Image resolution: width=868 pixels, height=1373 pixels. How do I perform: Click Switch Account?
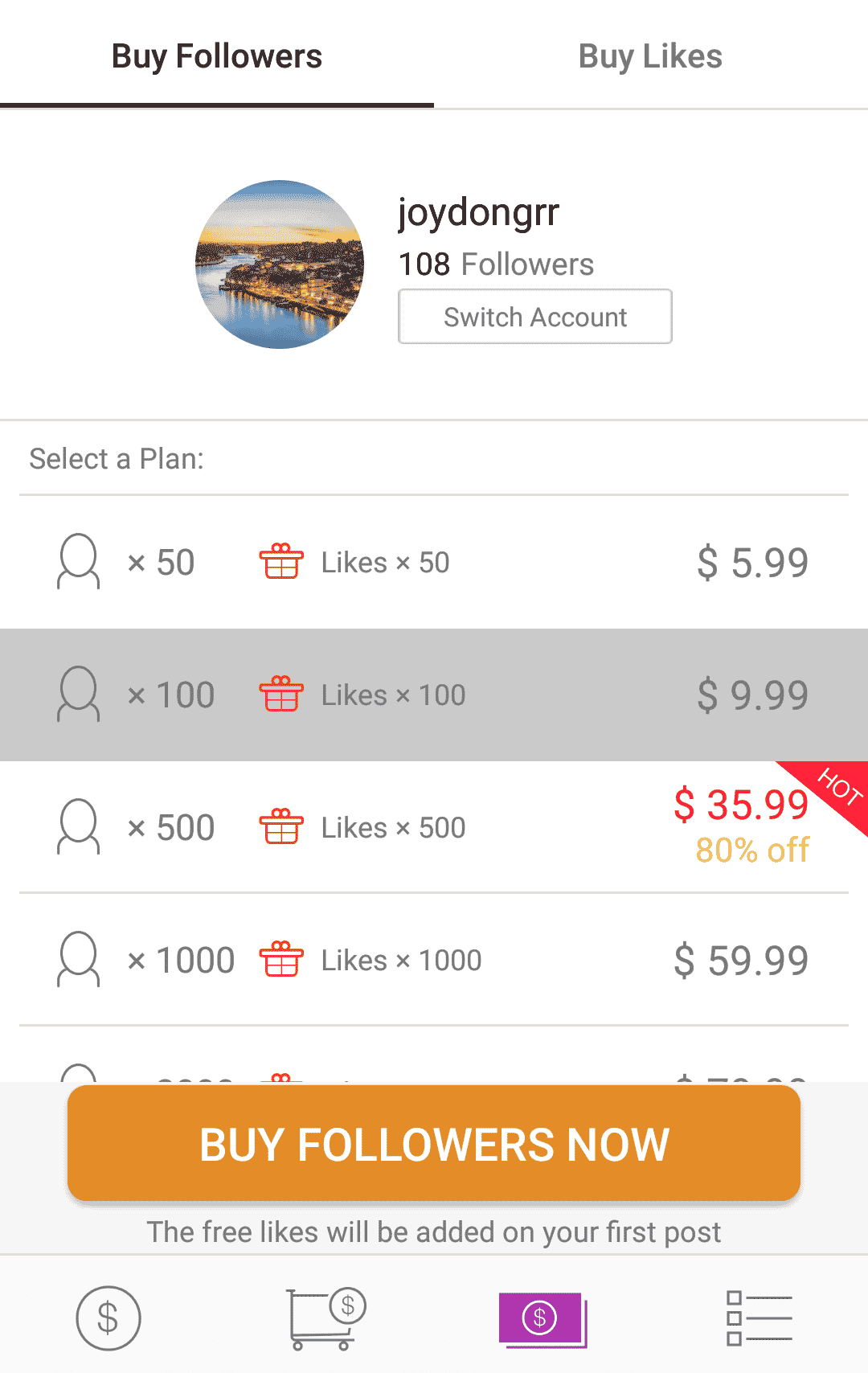pyautogui.click(x=534, y=317)
